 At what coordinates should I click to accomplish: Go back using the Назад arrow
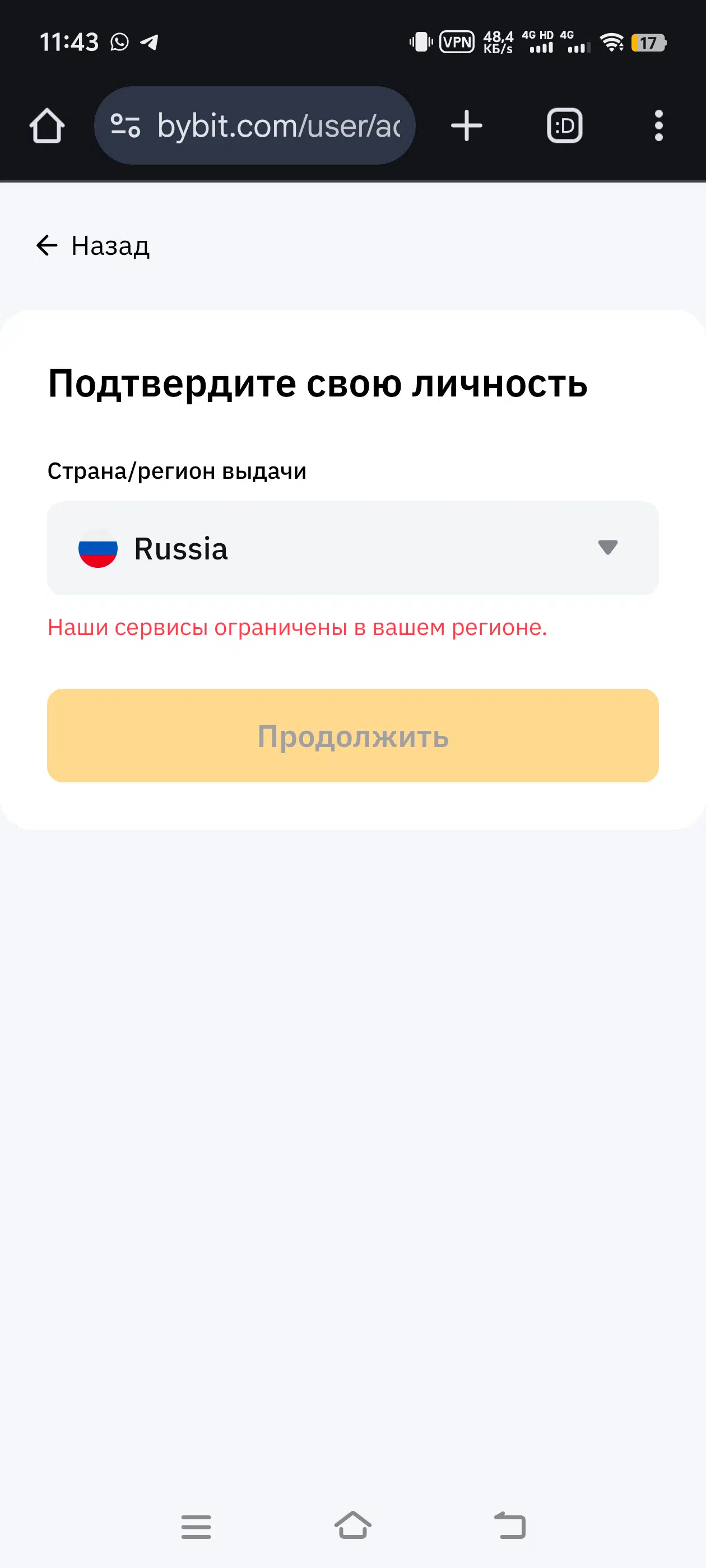pos(92,246)
